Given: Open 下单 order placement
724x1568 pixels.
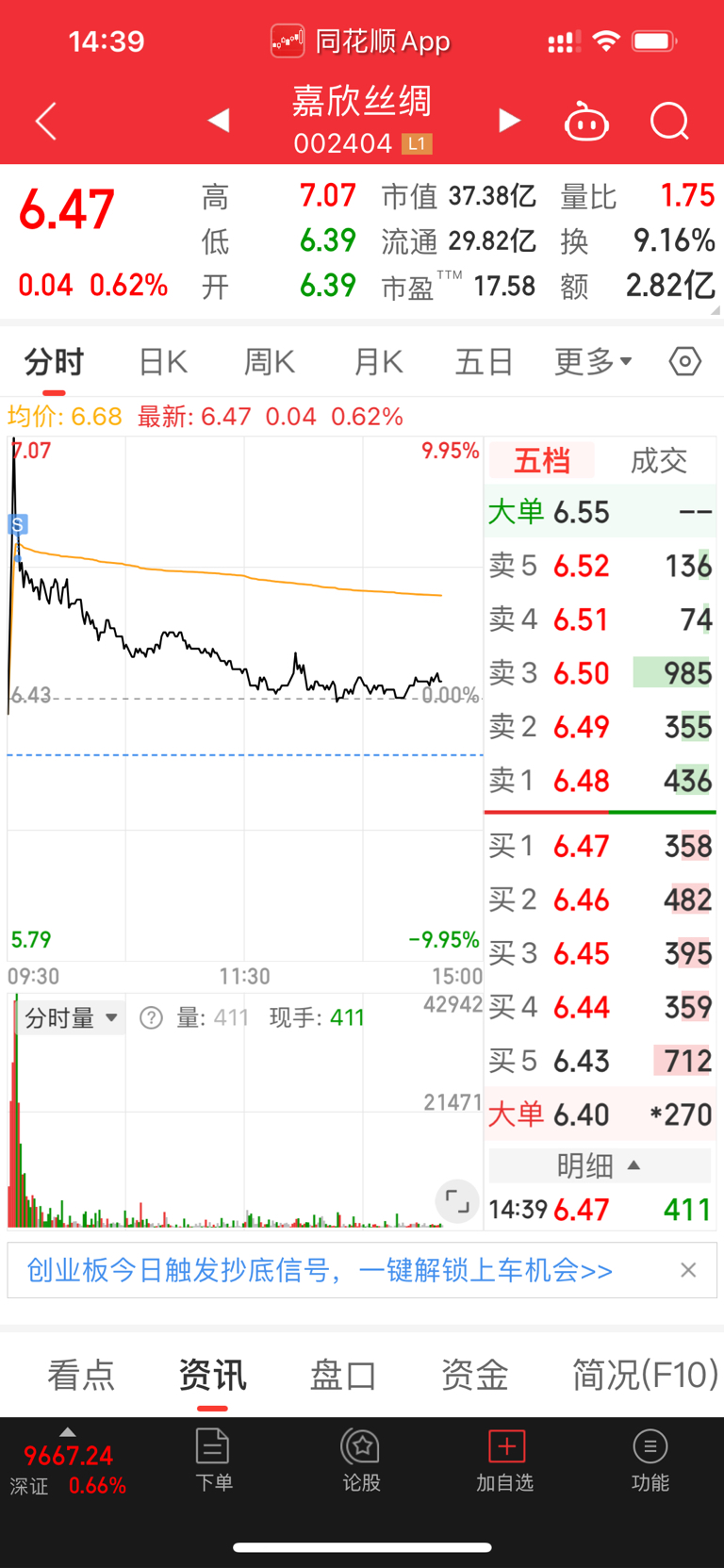Looking at the screenshot, I should point(215,1460).
